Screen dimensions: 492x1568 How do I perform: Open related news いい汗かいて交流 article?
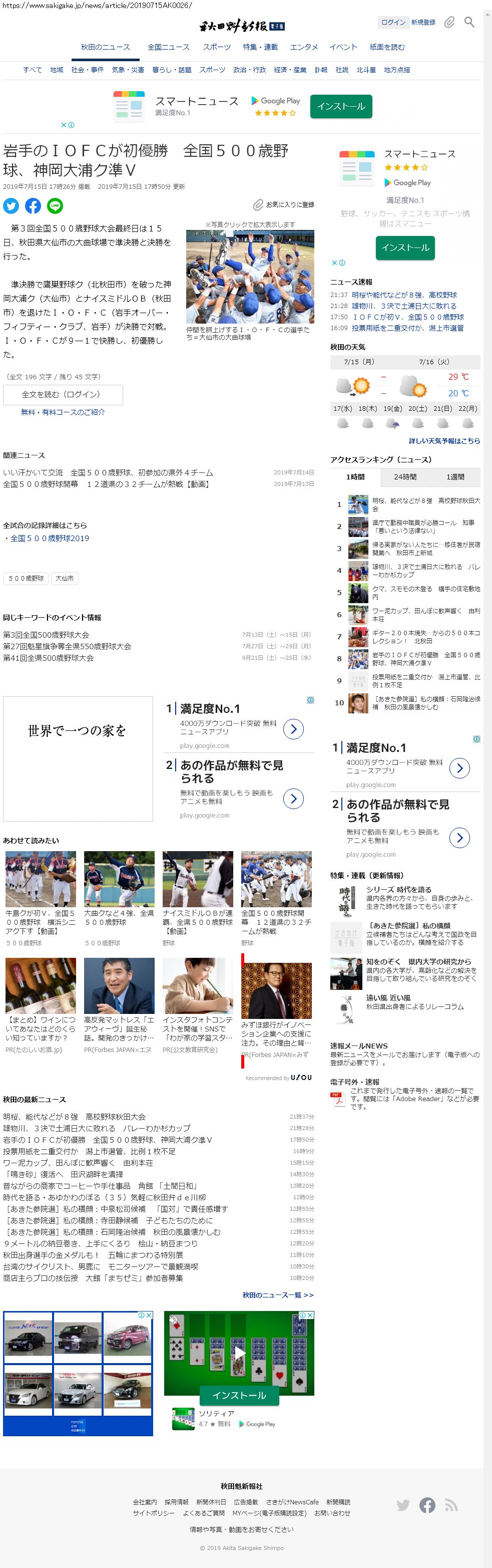108,472
